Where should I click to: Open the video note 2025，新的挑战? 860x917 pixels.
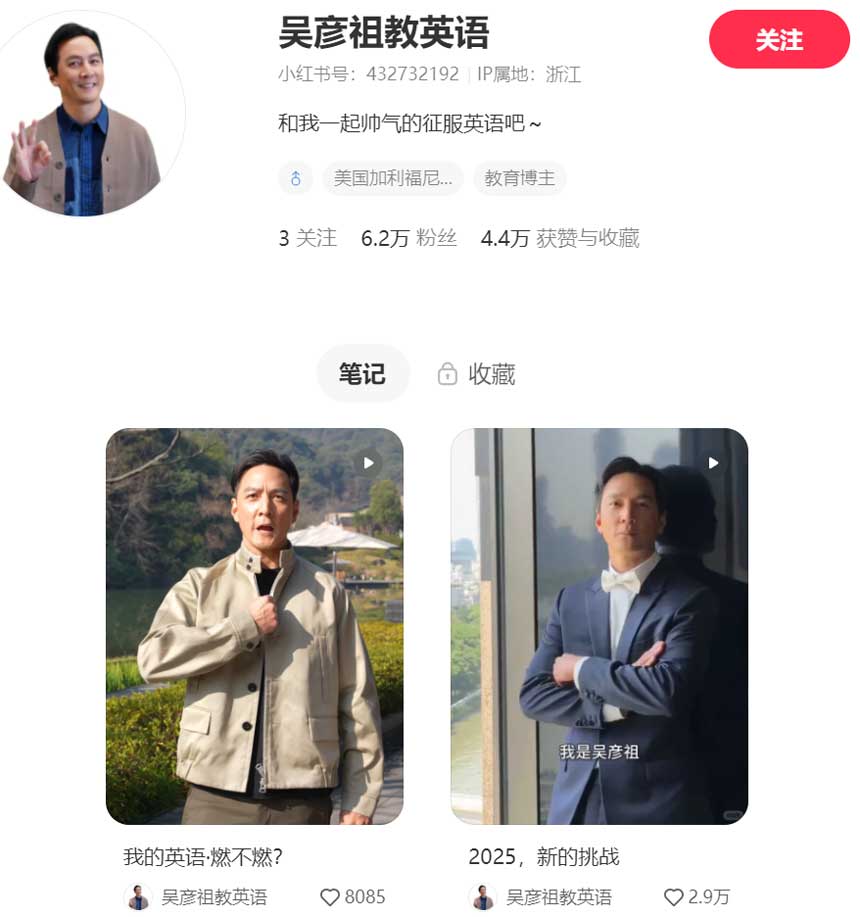tap(599, 626)
